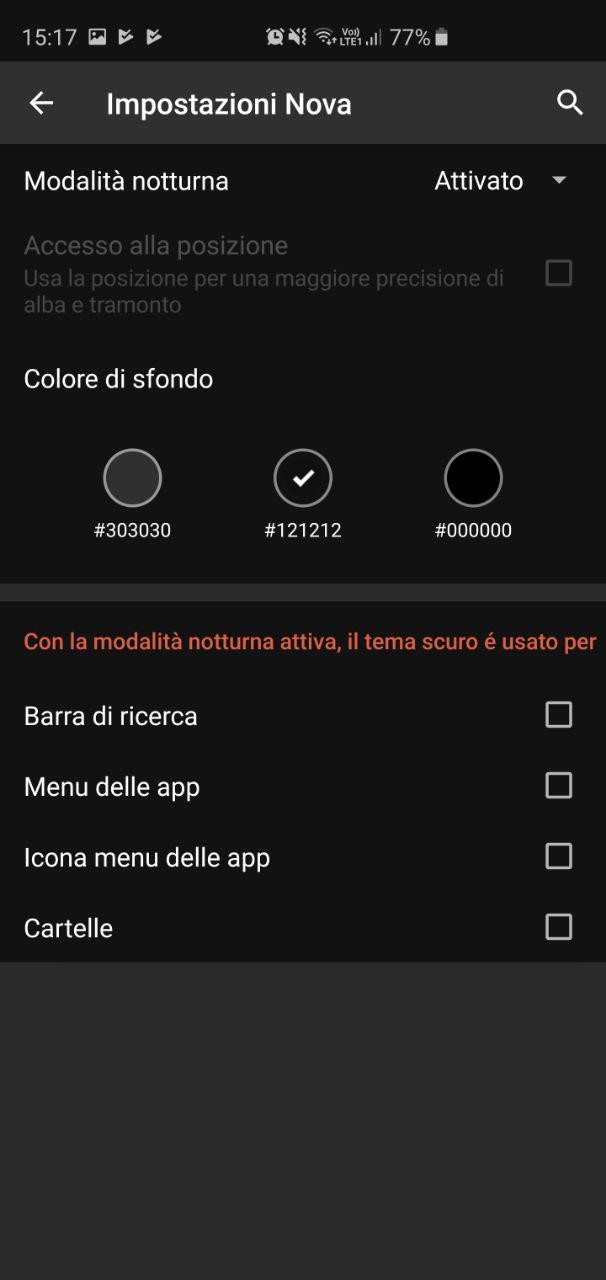The height and width of the screenshot is (1280, 606).
Task: Select background color #303030
Action: (133, 478)
